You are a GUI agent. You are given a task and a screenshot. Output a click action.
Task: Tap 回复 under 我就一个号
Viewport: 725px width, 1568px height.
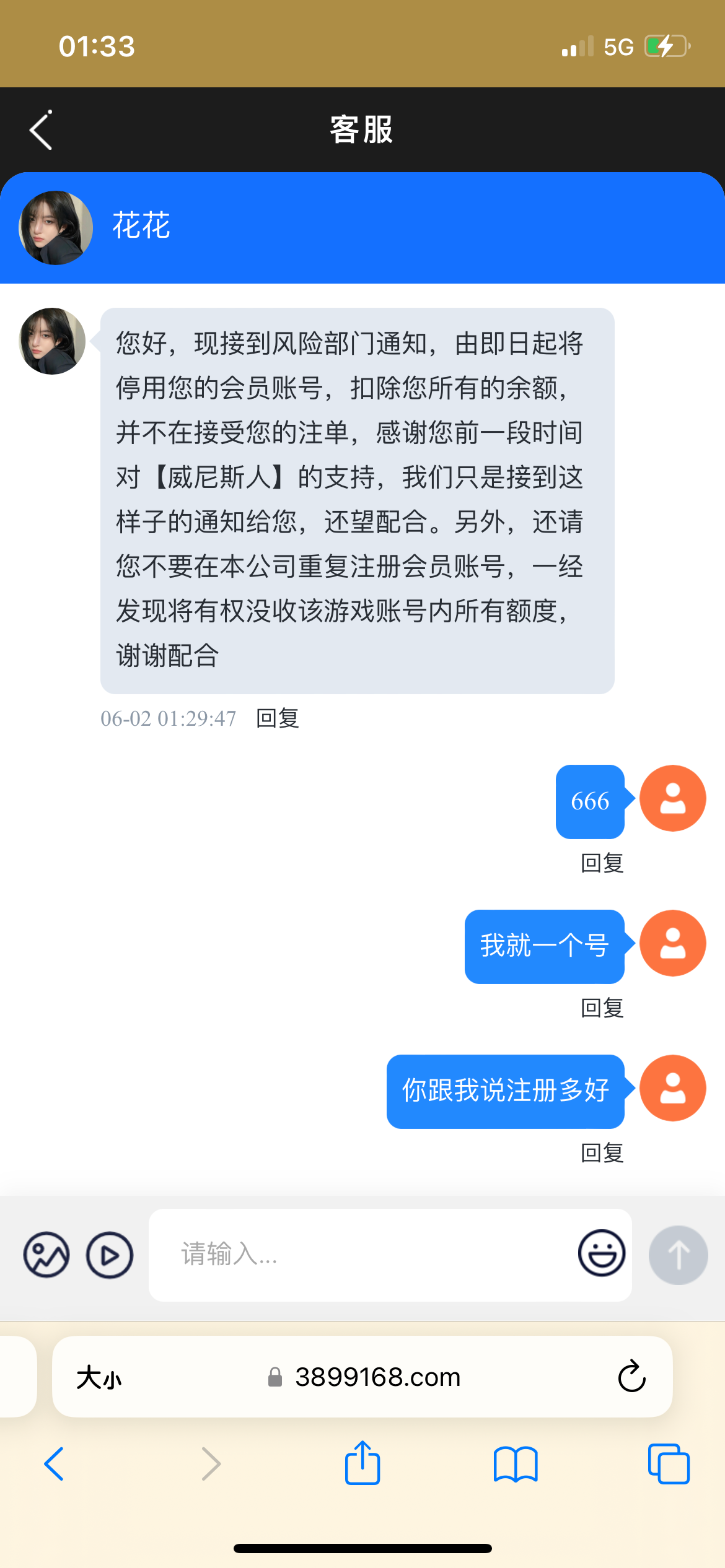pyautogui.click(x=602, y=1008)
